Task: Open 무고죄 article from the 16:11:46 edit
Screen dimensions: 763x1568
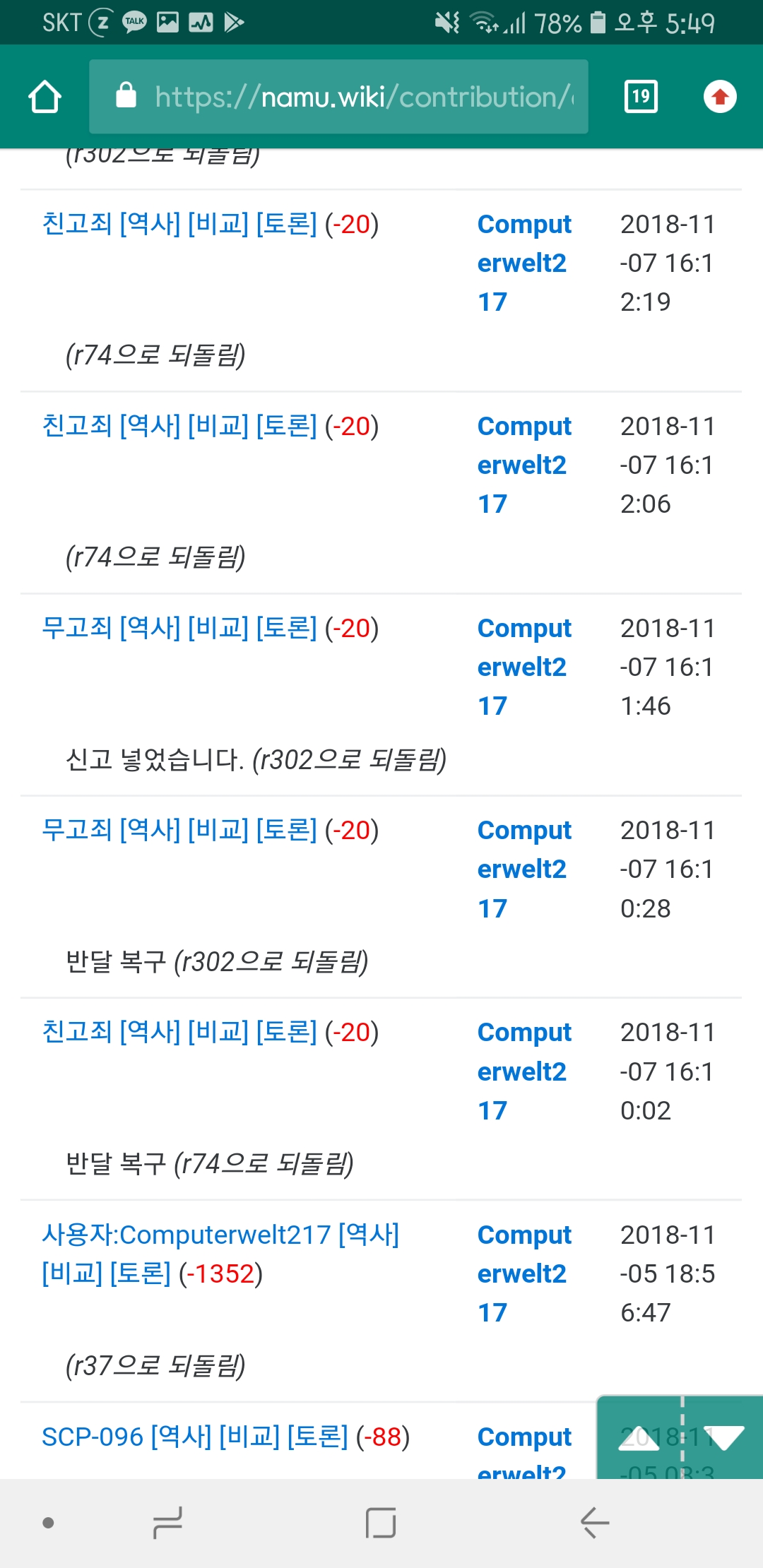Action: [x=77, y=628]
